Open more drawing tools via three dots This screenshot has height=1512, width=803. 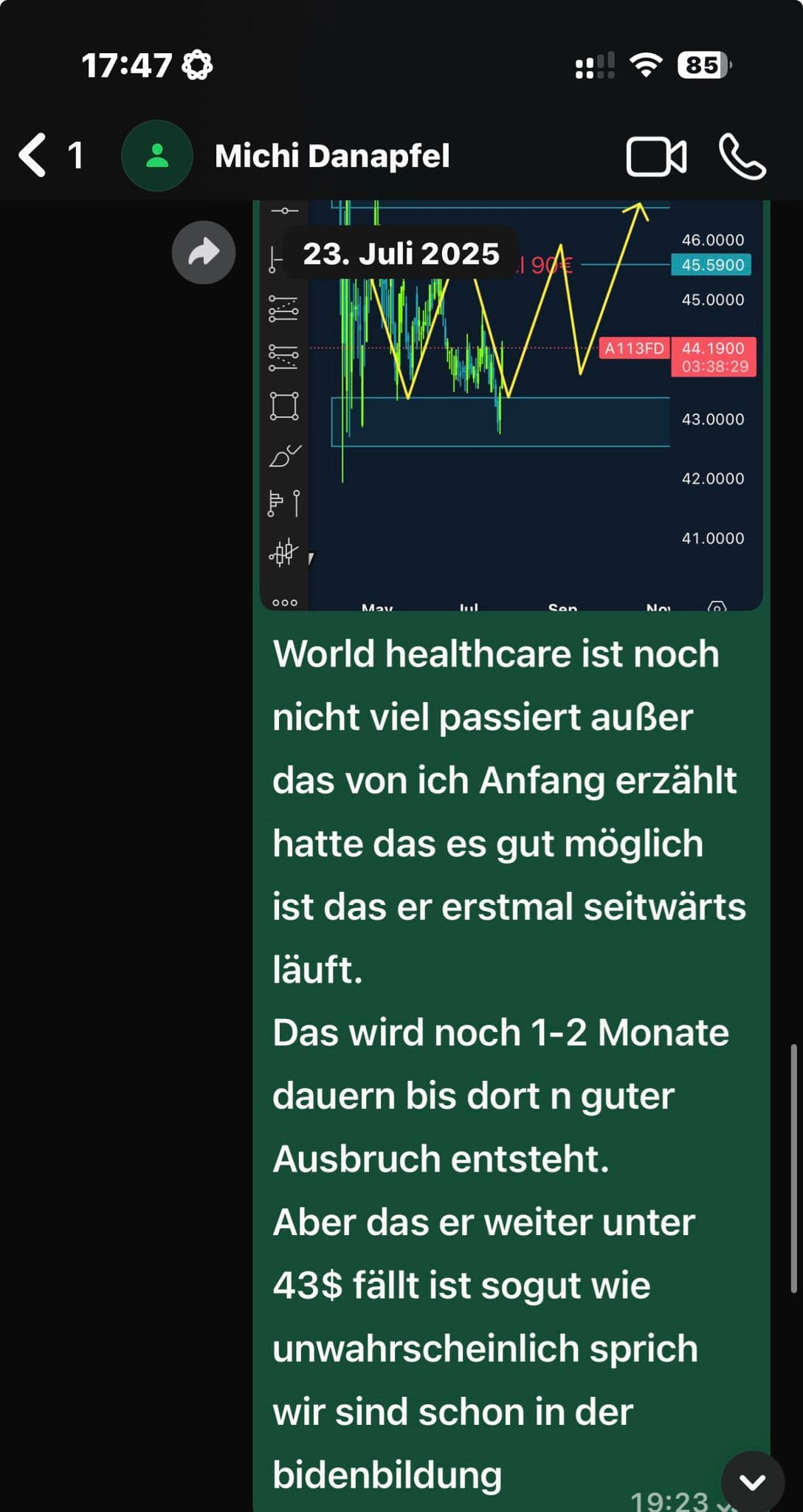284,602
